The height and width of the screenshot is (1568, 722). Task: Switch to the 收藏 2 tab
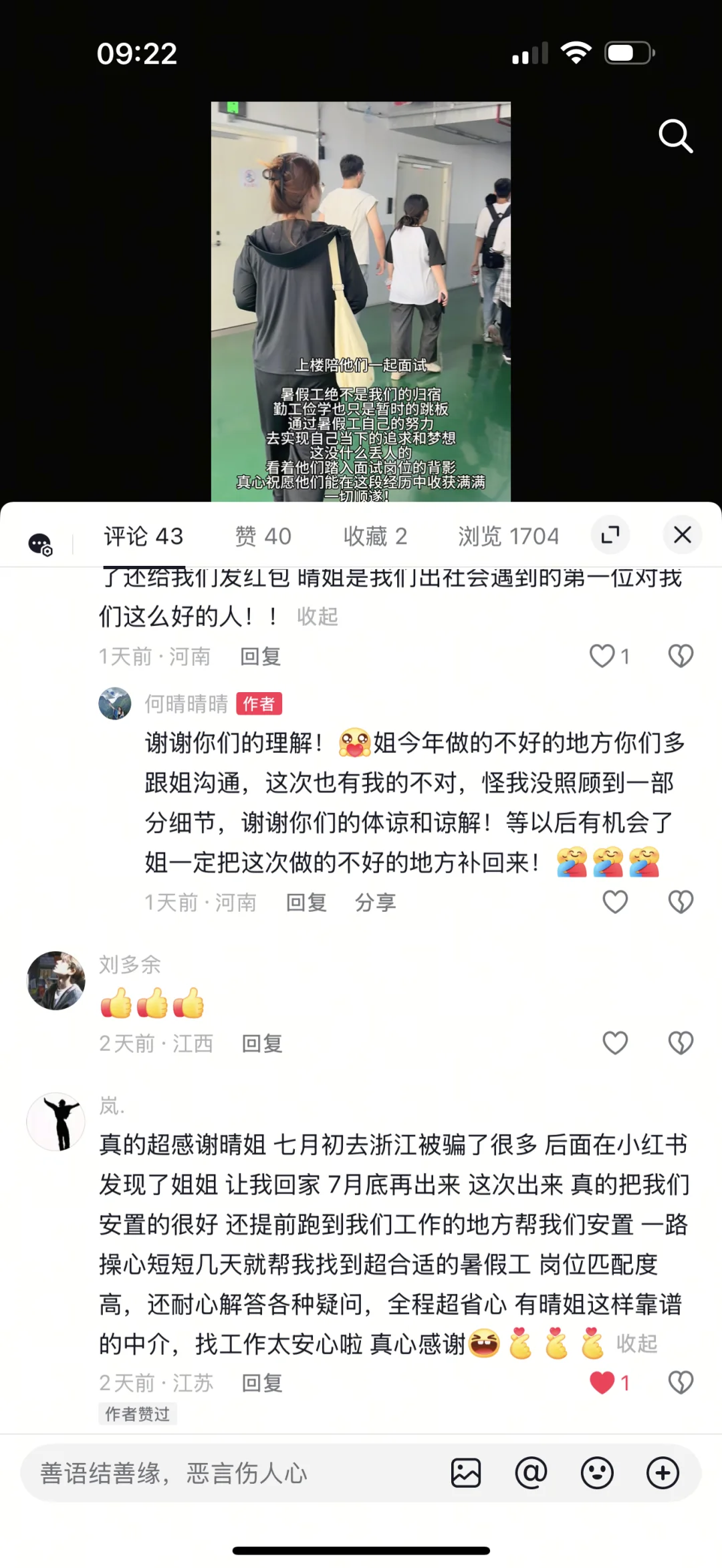[375, 536]
